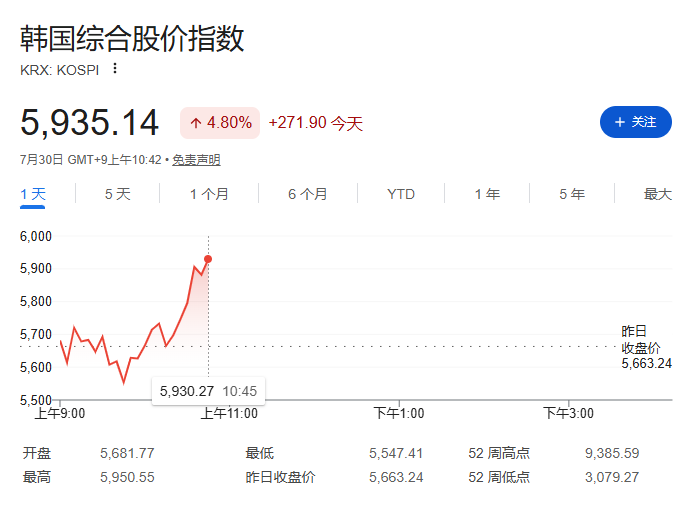Open the overflow menu beside KRX: KOSPI
Screen dimensions: 691x520
coord(115,69)
